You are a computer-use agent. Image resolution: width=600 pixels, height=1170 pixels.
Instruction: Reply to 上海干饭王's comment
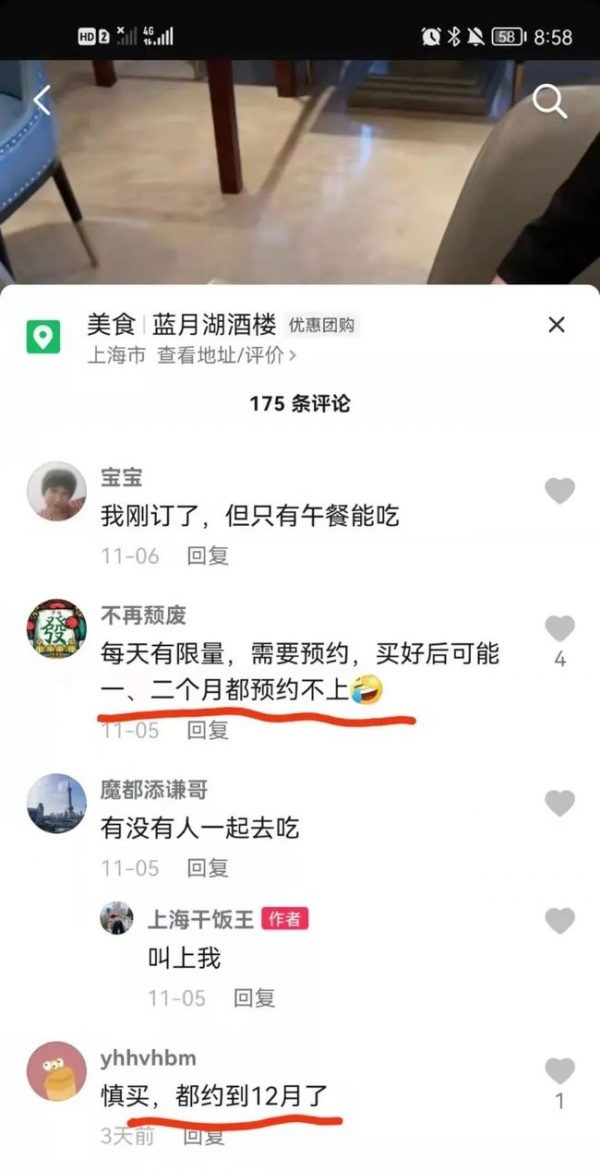[x=254, y=997]
